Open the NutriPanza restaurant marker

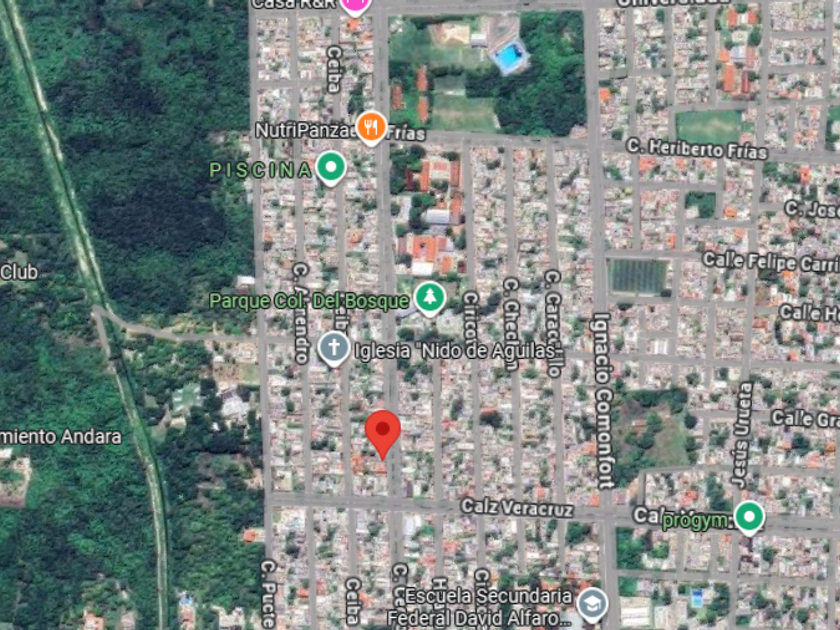pos(371,126)
